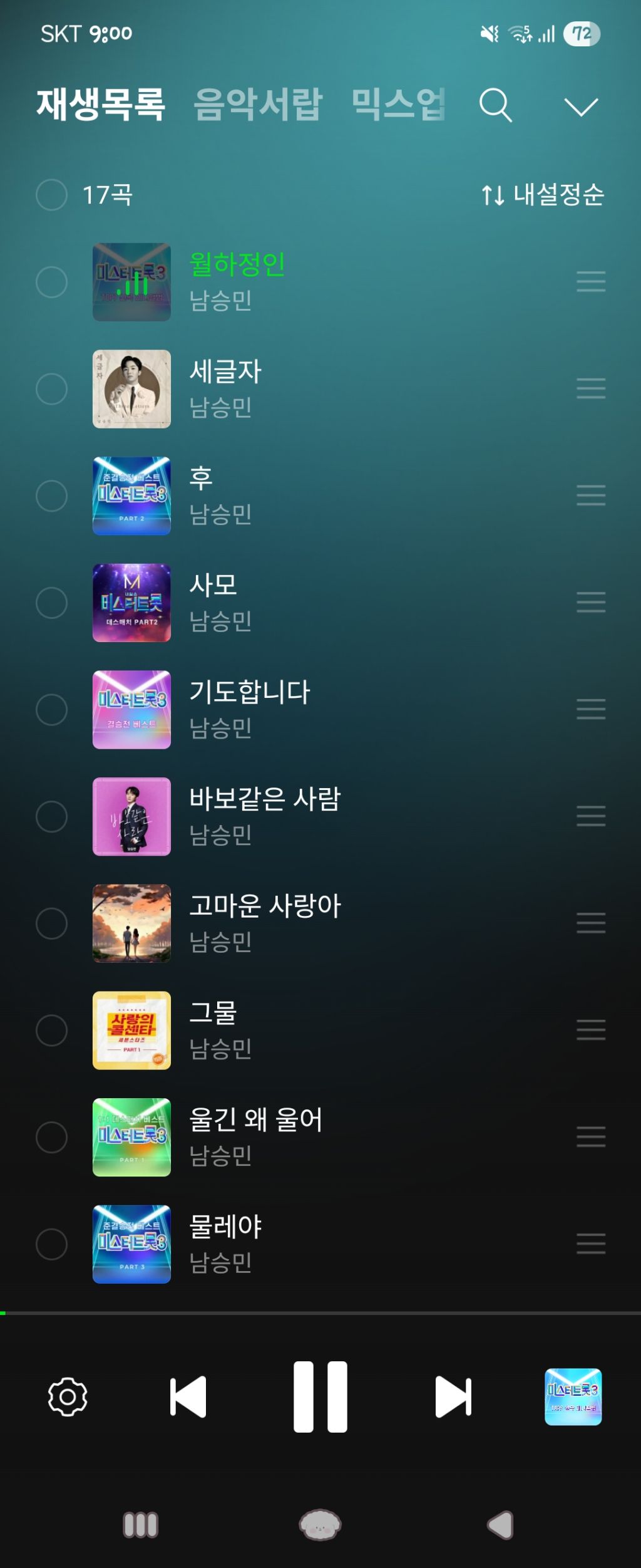The height and width of the screenshot is (1568, 641).
Task: Switch to the 음악서랍 tab
Action: coord(258,104)
